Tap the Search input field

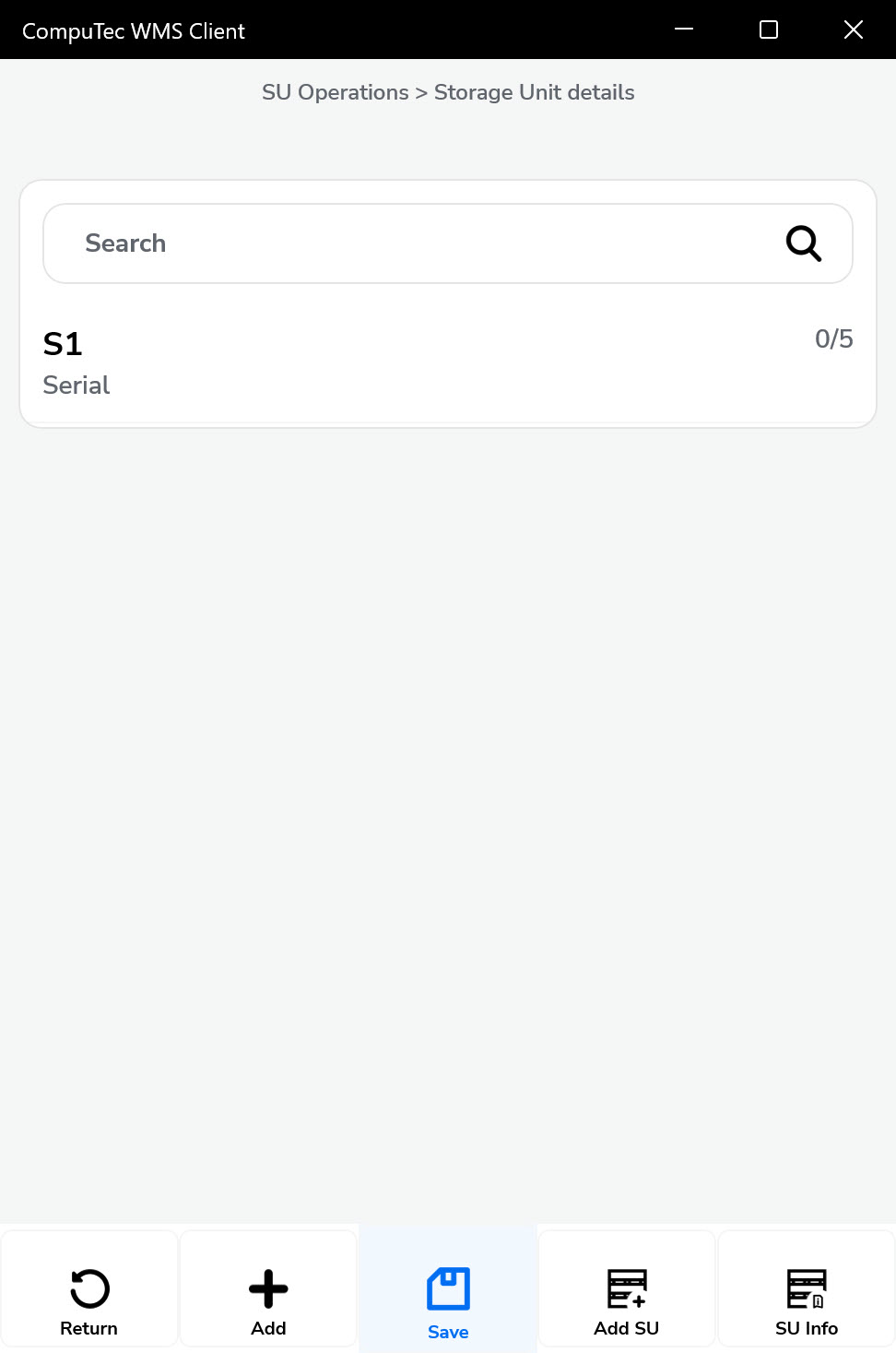tap(406, 243)
